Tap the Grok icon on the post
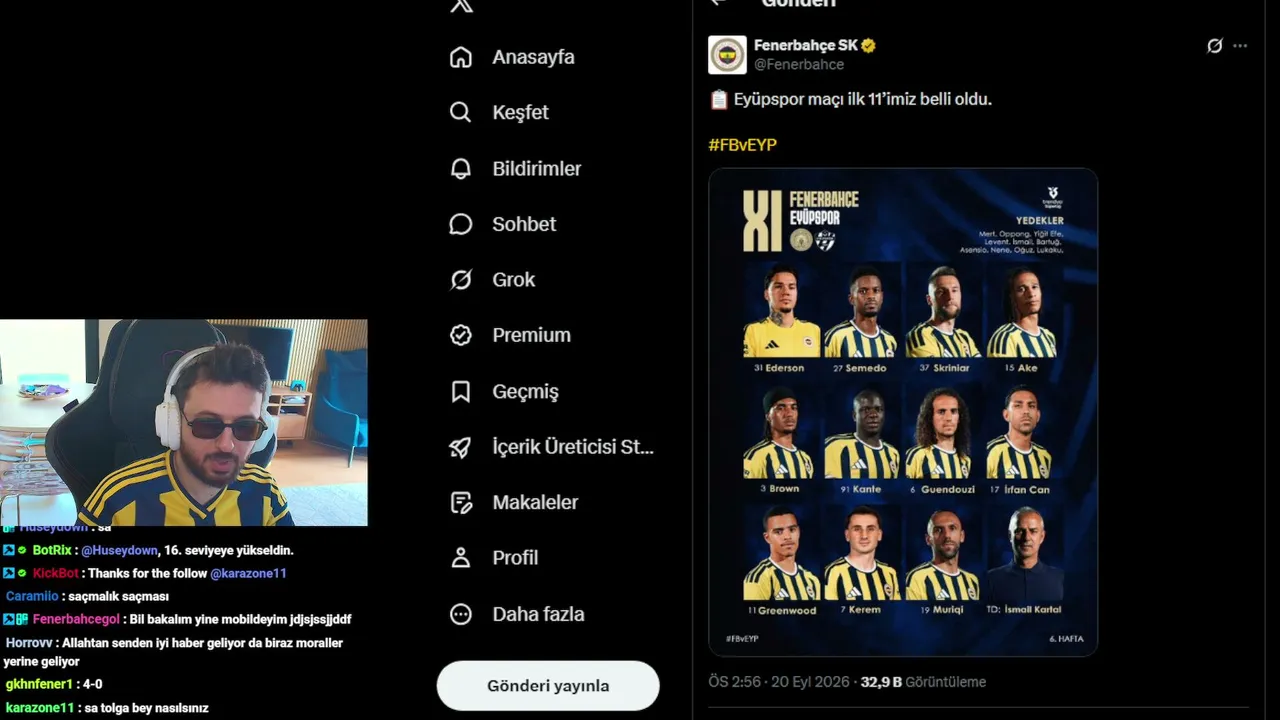Viewport: 1280px width, 720px height. coord(1215,46)
